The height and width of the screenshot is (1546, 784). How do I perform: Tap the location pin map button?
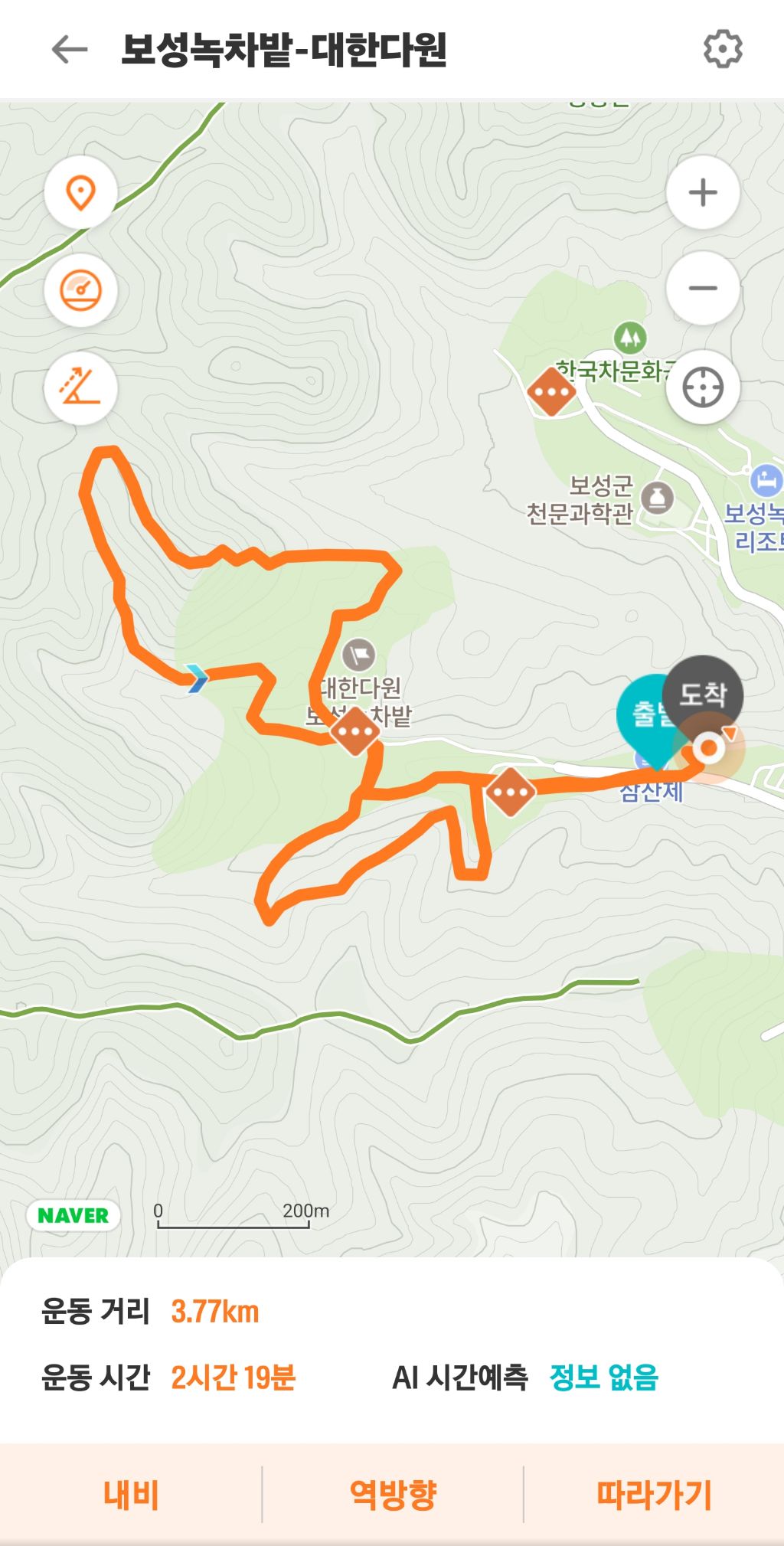[80, 192]
